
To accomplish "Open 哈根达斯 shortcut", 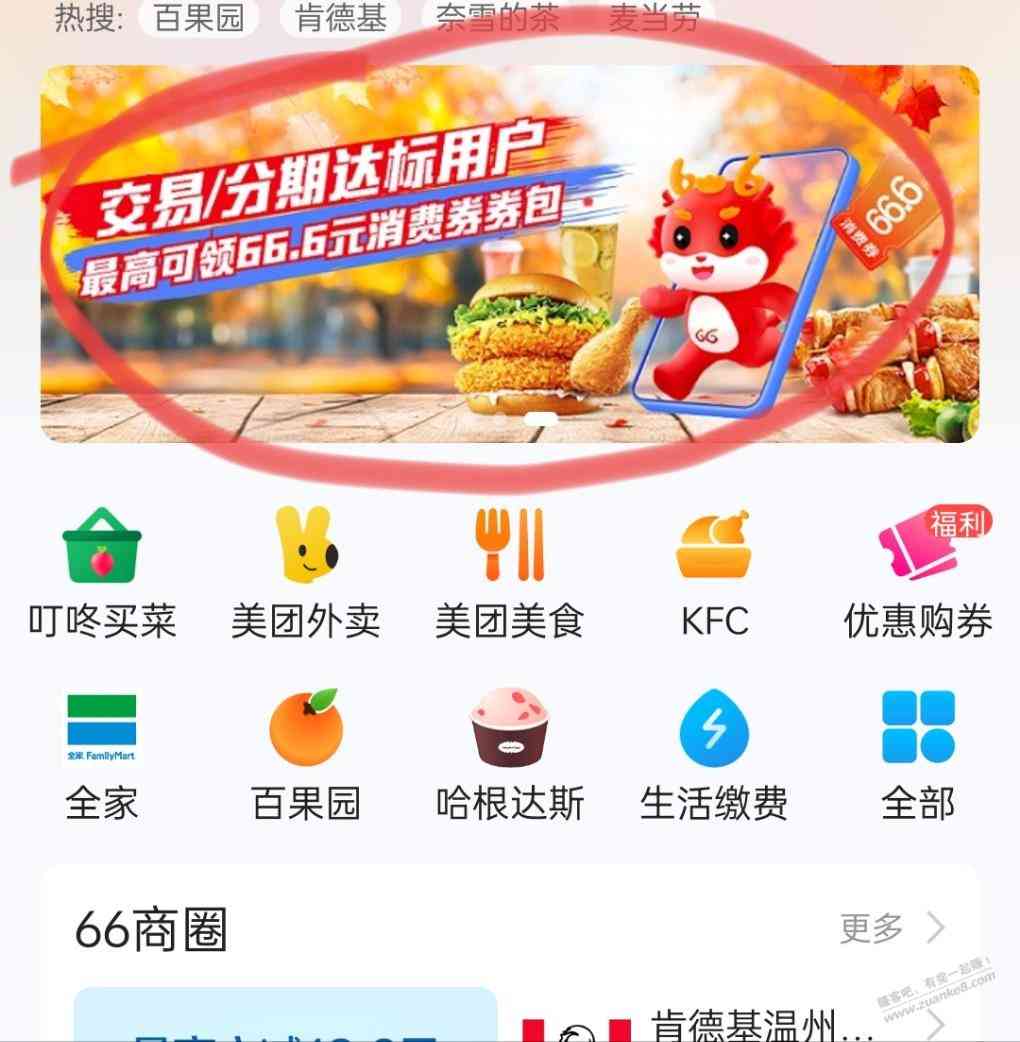I will [510, 757].
